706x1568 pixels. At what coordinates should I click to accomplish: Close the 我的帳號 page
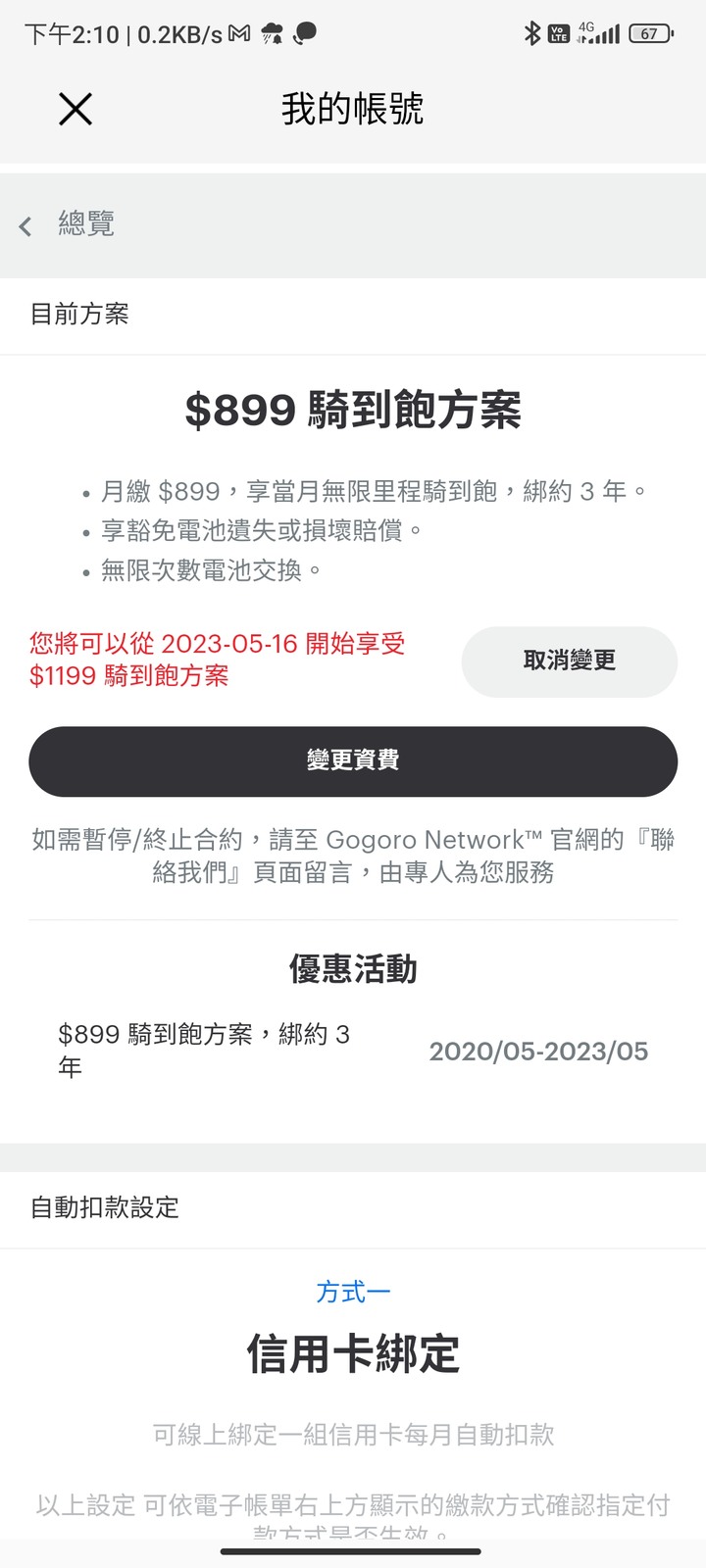[76, 109]
